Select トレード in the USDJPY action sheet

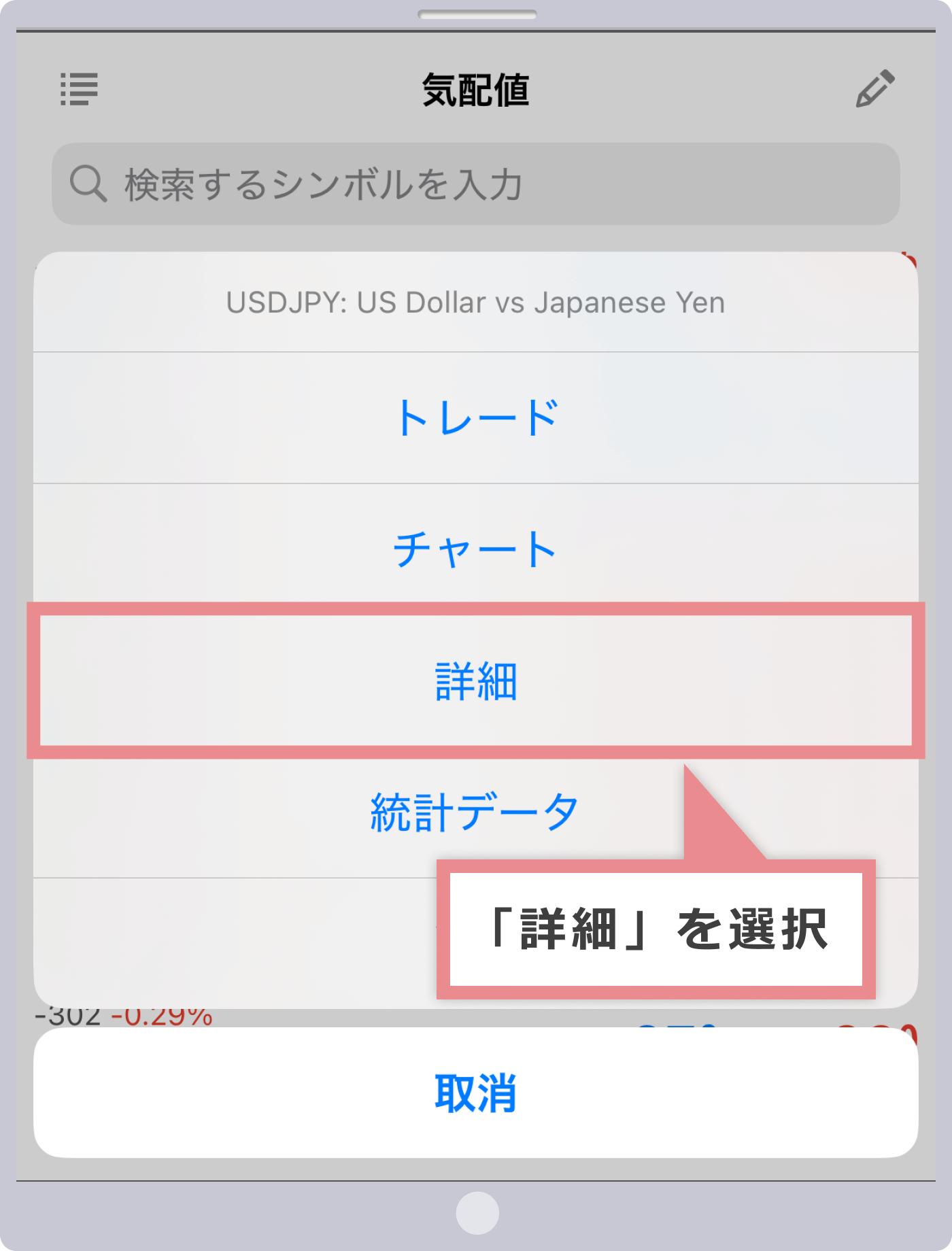pyautogui.click(x=476, y=417)
